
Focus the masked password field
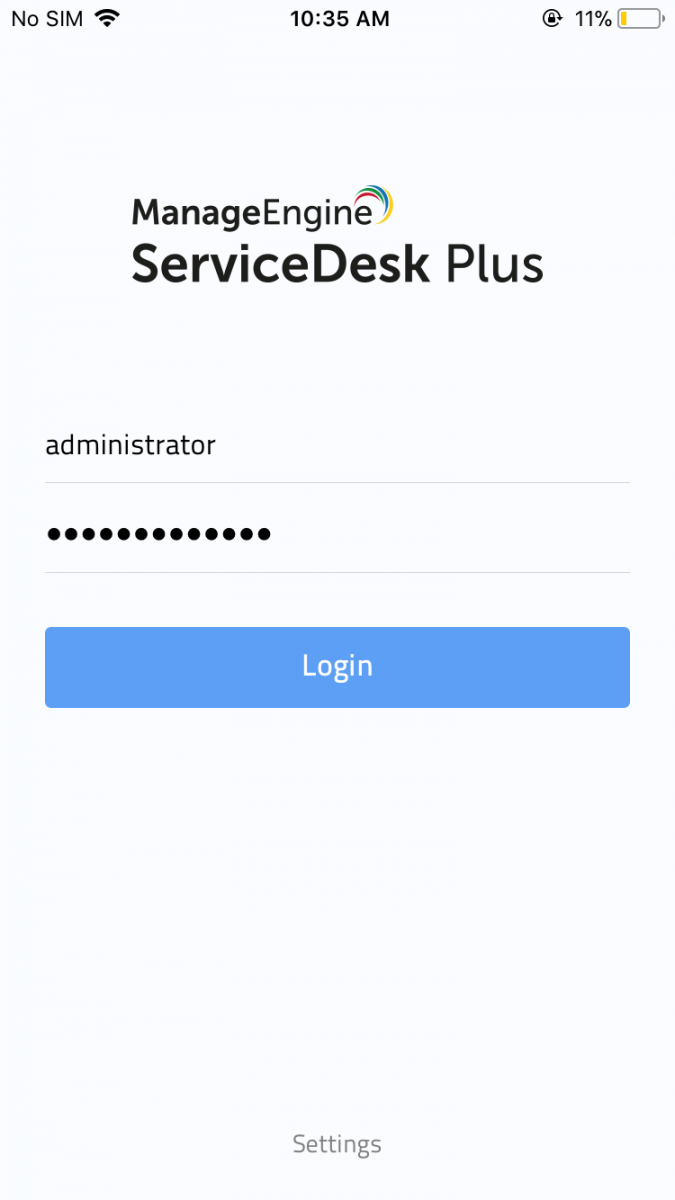click(x=337, y=534)
